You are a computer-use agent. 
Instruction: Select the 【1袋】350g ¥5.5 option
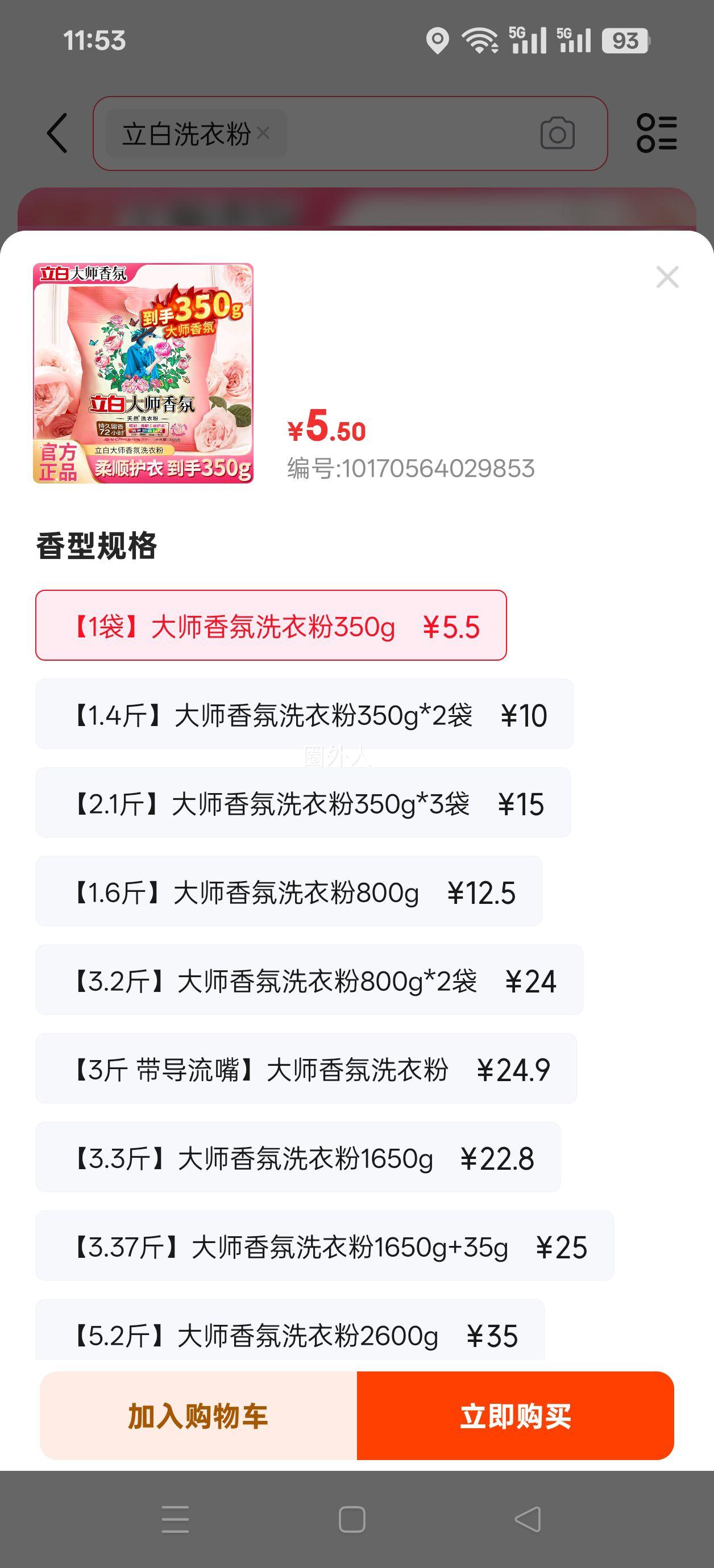271,625
